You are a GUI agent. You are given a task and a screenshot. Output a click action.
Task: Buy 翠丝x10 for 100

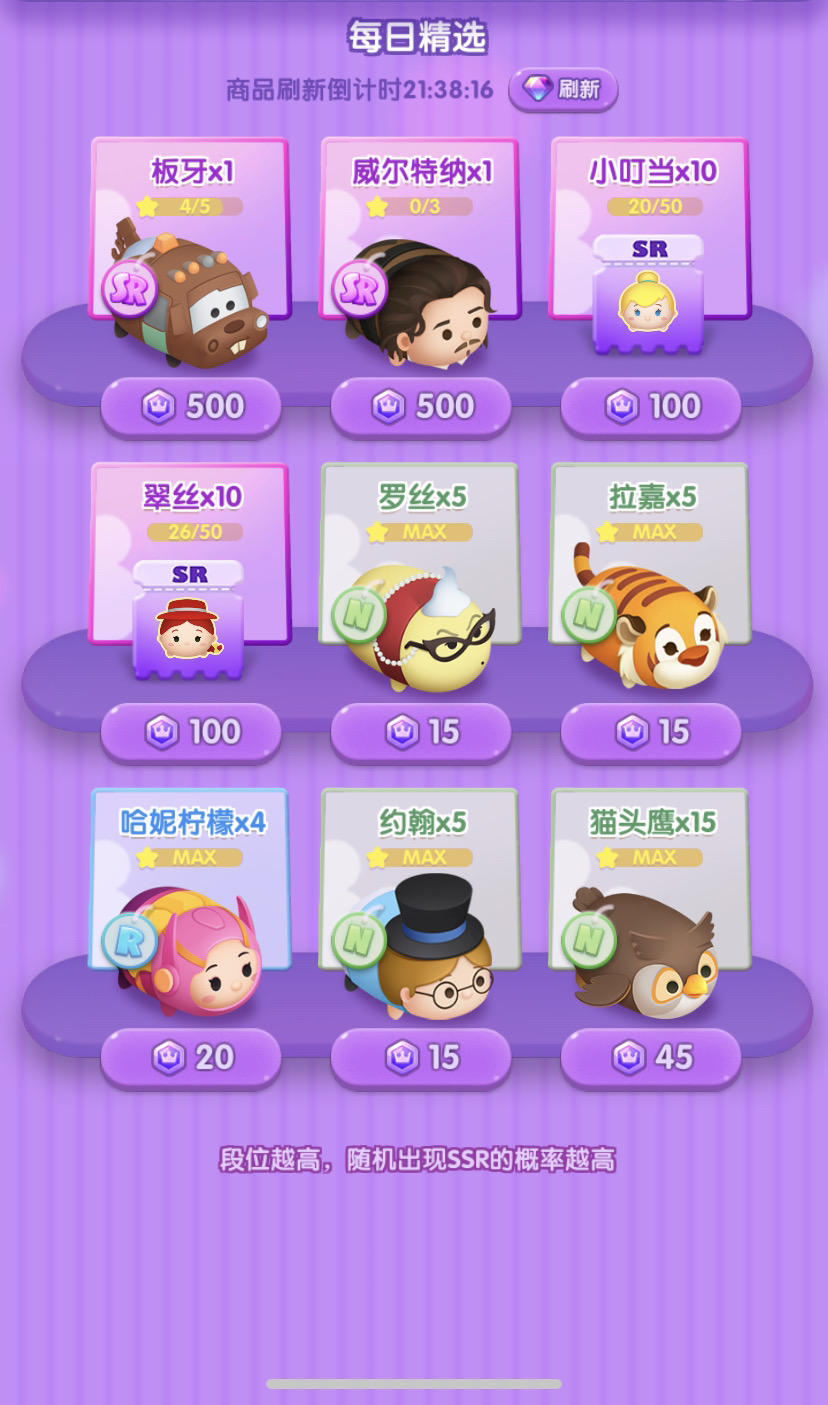click(191, 732)
